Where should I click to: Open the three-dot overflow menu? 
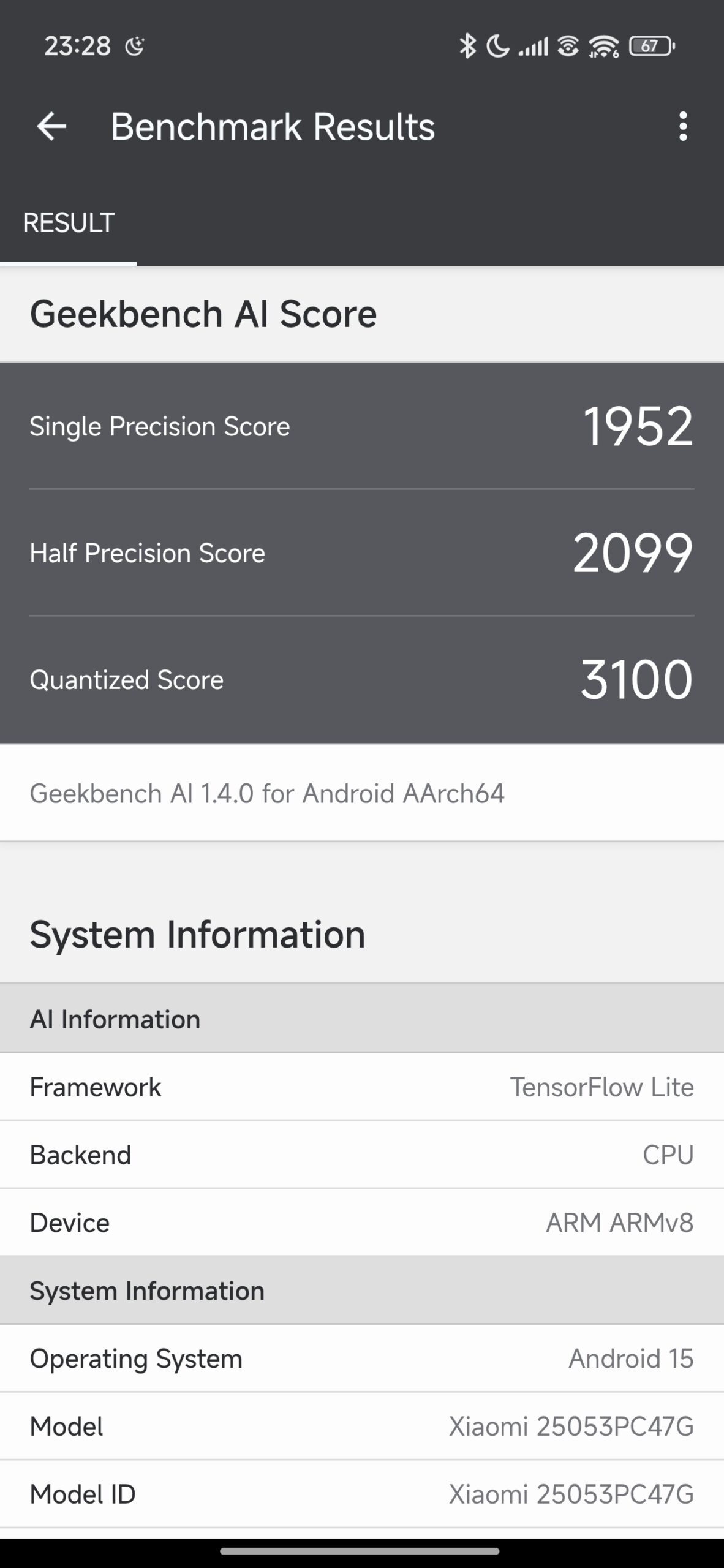click(683, 127)
